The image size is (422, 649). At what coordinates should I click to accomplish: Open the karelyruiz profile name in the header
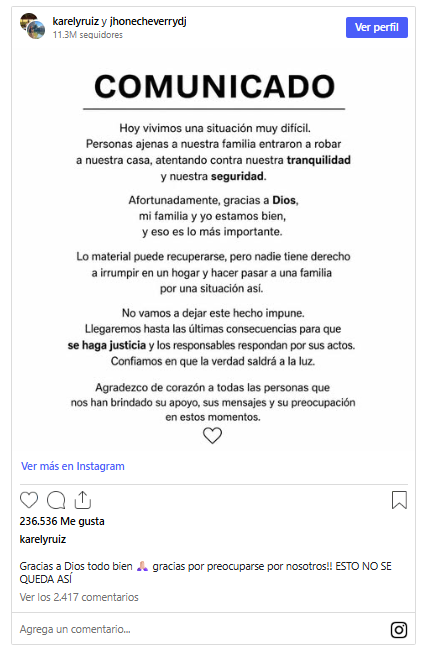pyautogui.click(x=76, y=21)
